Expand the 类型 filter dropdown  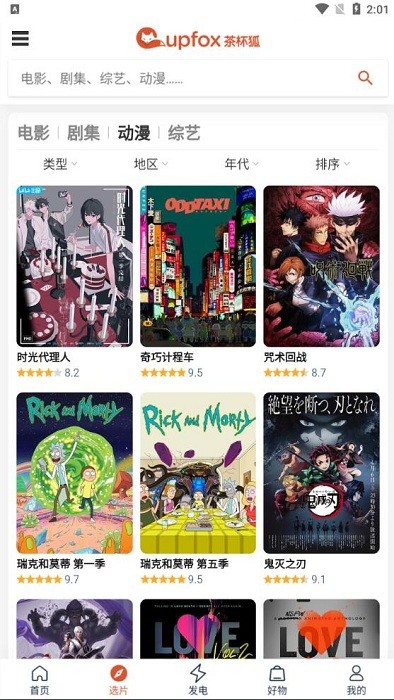point(60,164)
